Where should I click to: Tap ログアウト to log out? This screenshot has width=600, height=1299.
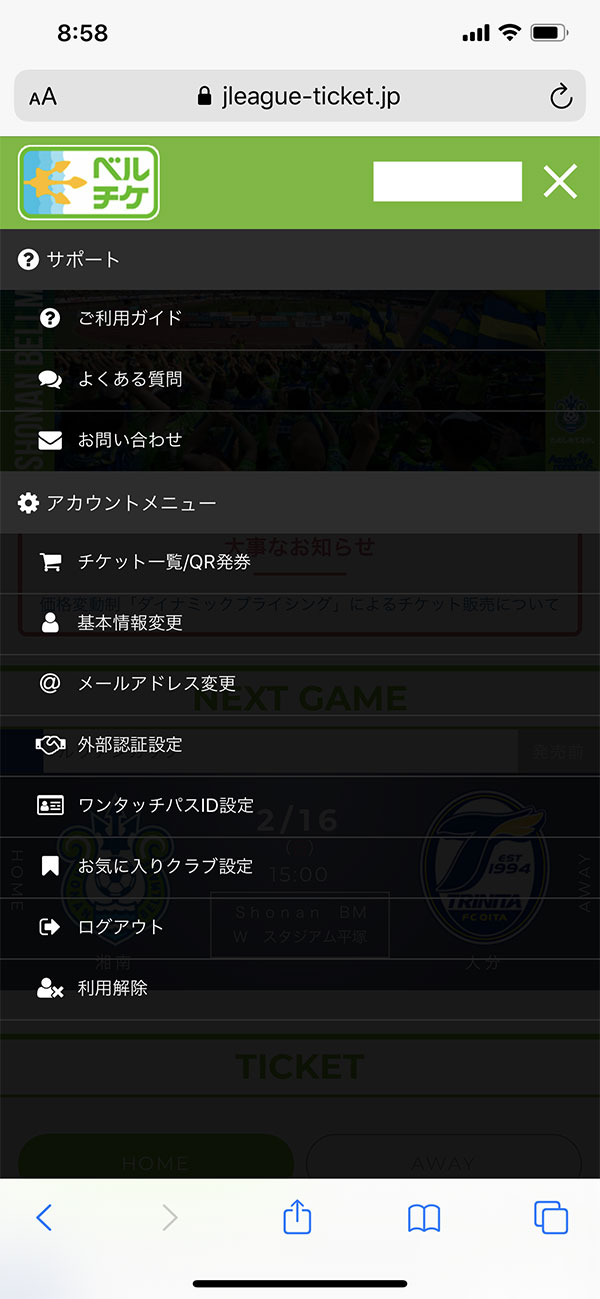(x=300, y=928)
